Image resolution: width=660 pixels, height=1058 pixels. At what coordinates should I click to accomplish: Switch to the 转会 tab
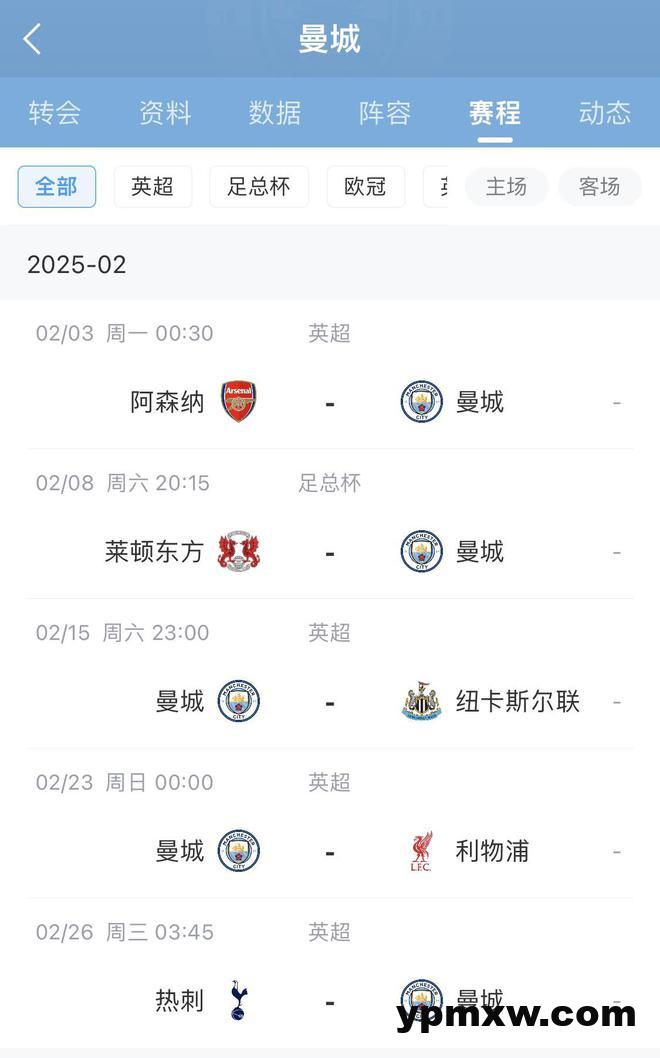click(x=55, y=112)
